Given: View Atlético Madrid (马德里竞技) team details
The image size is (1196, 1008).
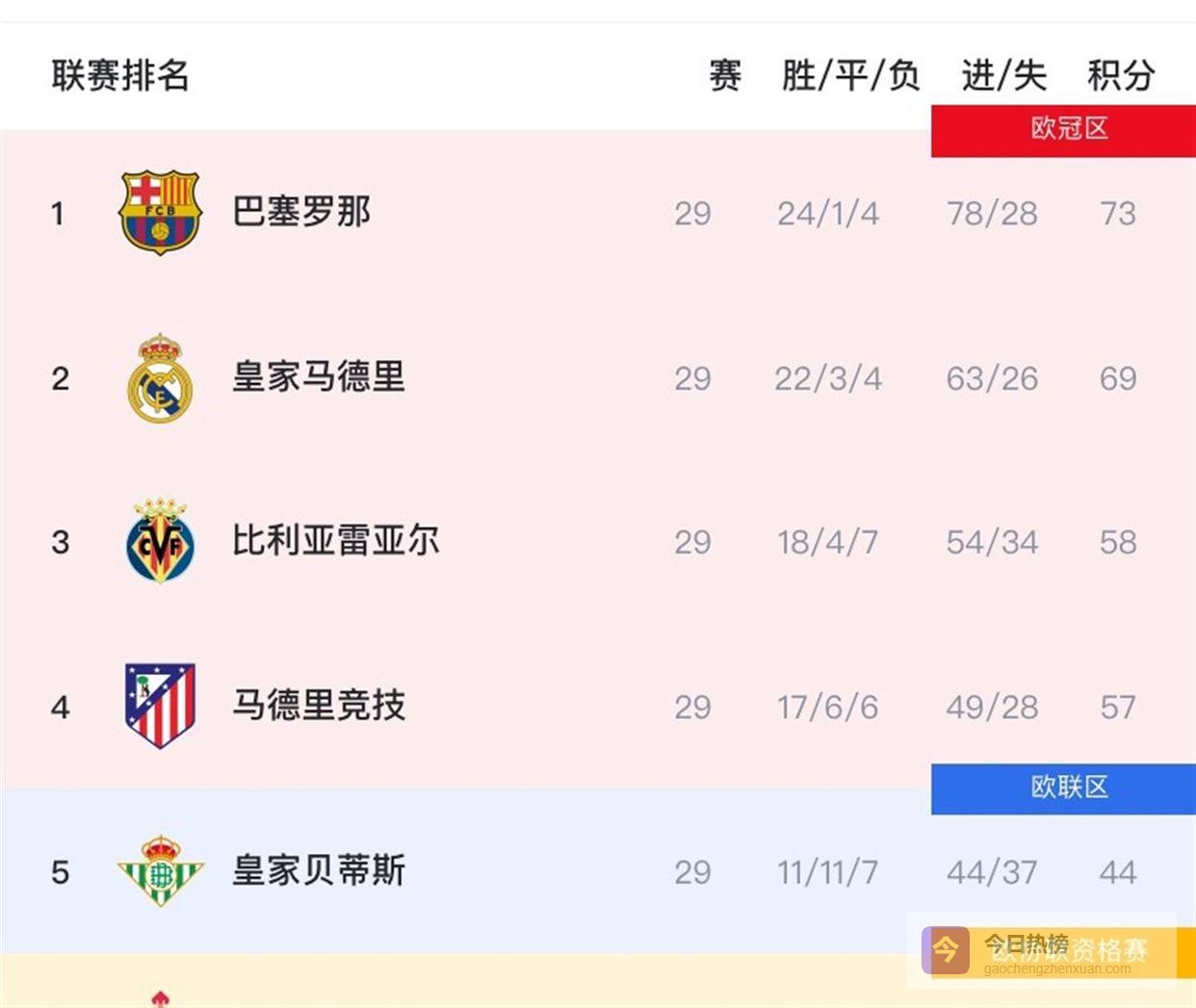Looking at the screenshot, I should point(318,707).
